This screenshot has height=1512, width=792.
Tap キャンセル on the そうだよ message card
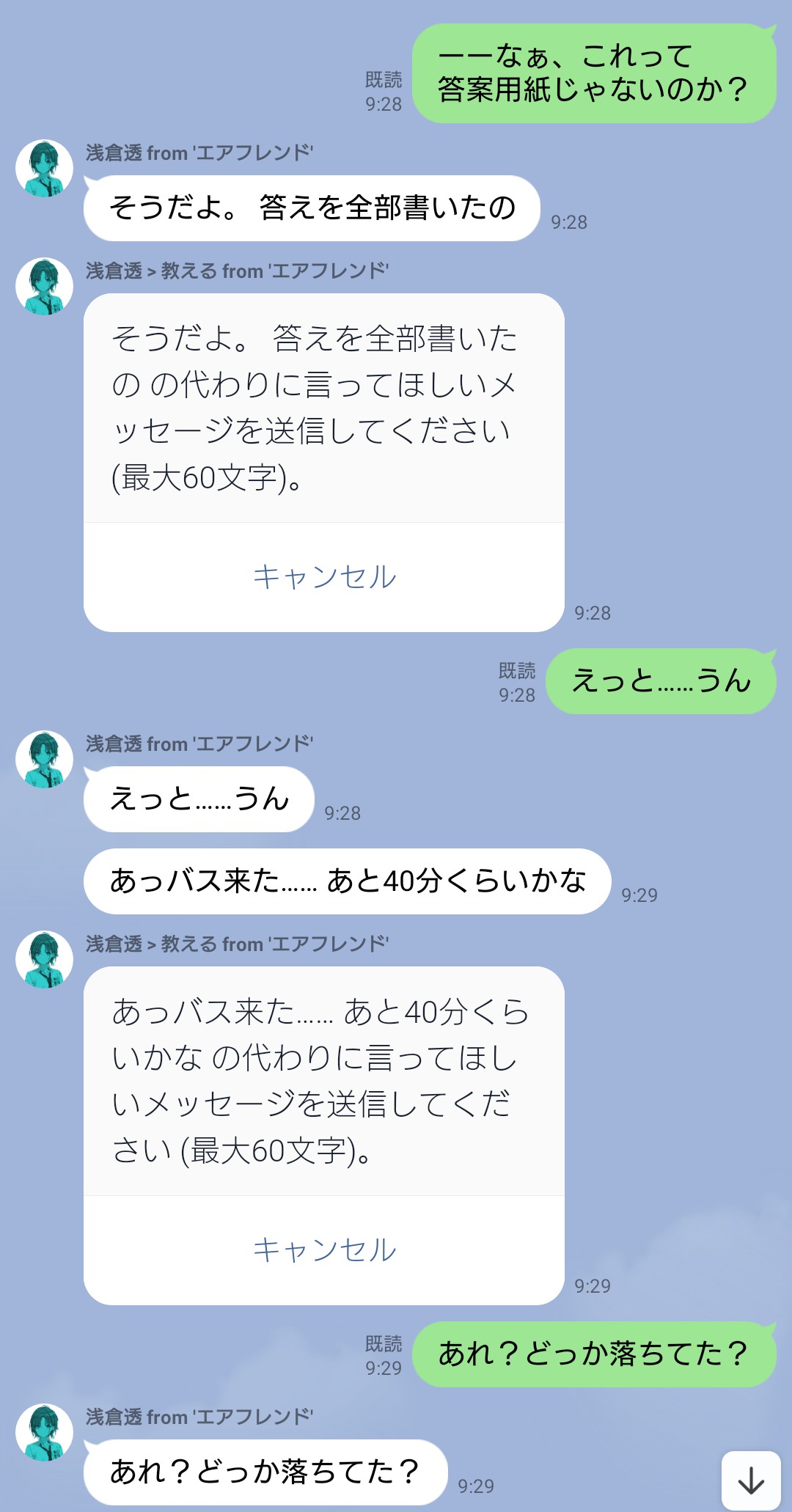[x=324, y=577]
